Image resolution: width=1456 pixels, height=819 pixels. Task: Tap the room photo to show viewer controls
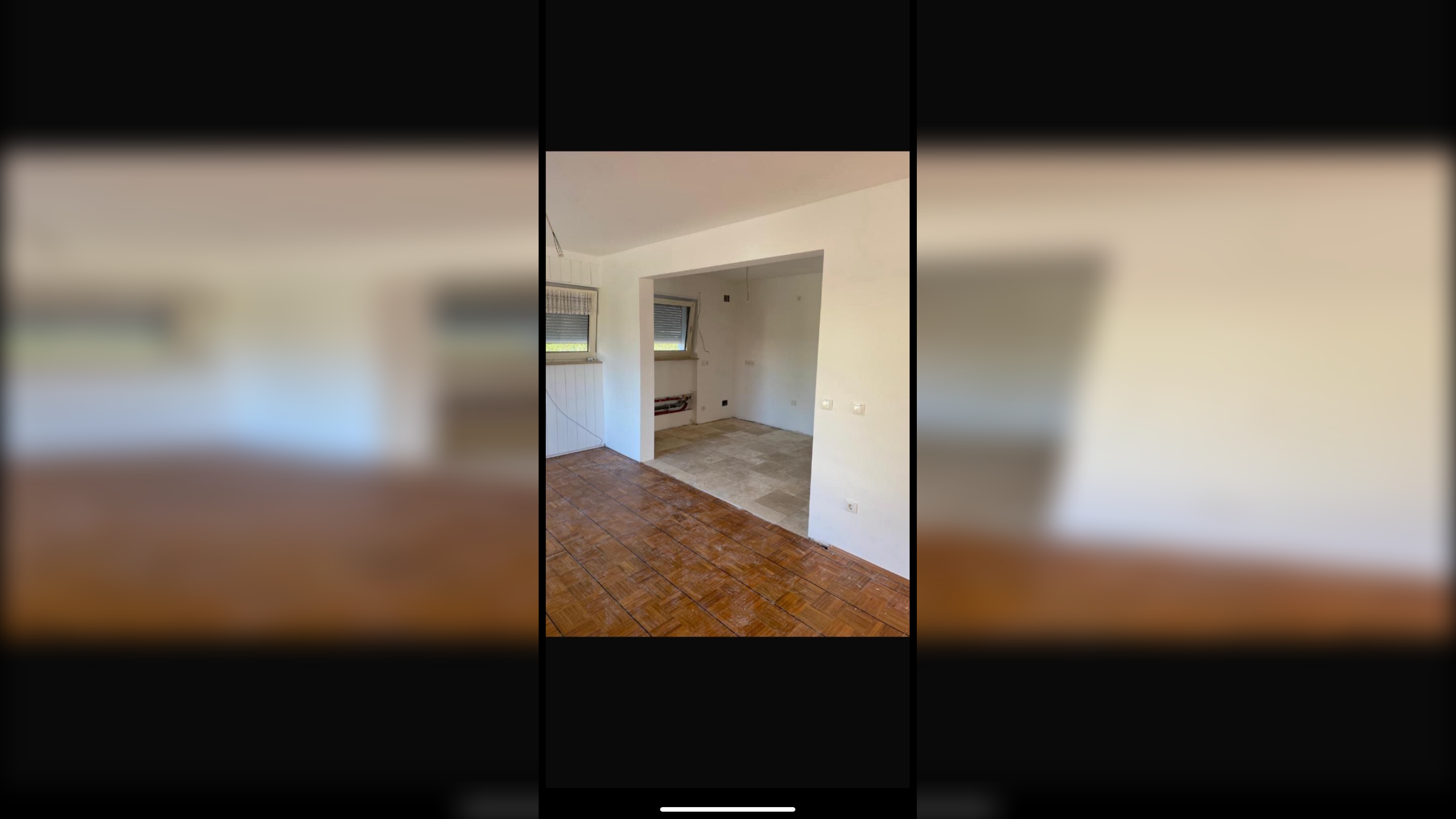click(727, 394)
